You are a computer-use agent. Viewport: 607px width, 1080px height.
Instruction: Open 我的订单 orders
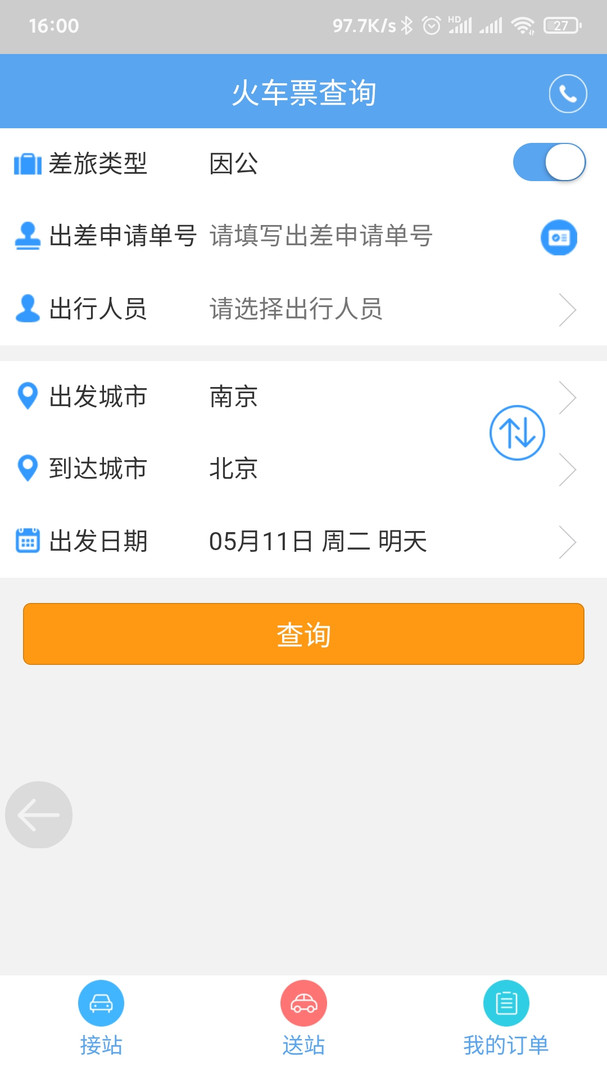(506, 1018)
